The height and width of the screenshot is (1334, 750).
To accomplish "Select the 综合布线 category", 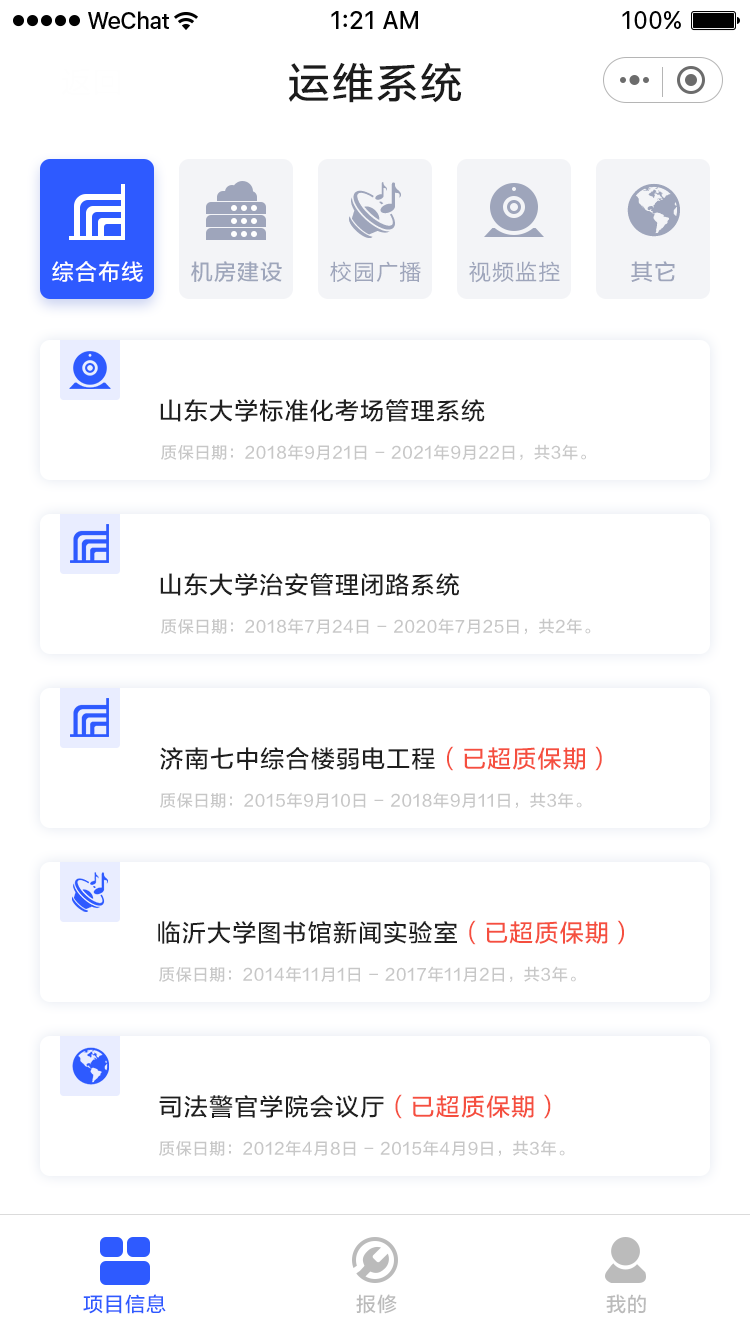I will 97,229.
